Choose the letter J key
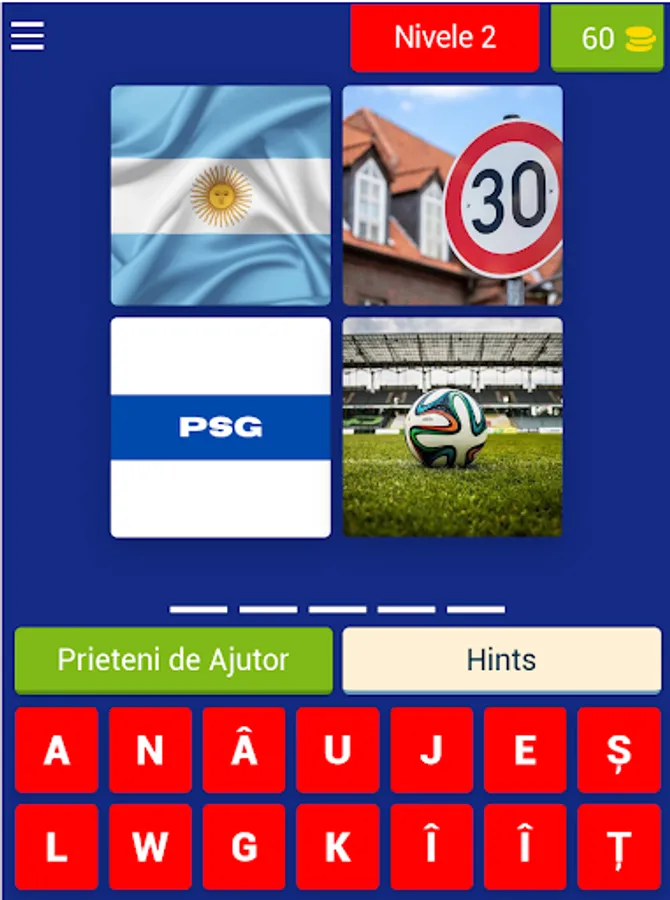Image resolution: width=670 pixels, height=900 pixels. pos(432,750)
